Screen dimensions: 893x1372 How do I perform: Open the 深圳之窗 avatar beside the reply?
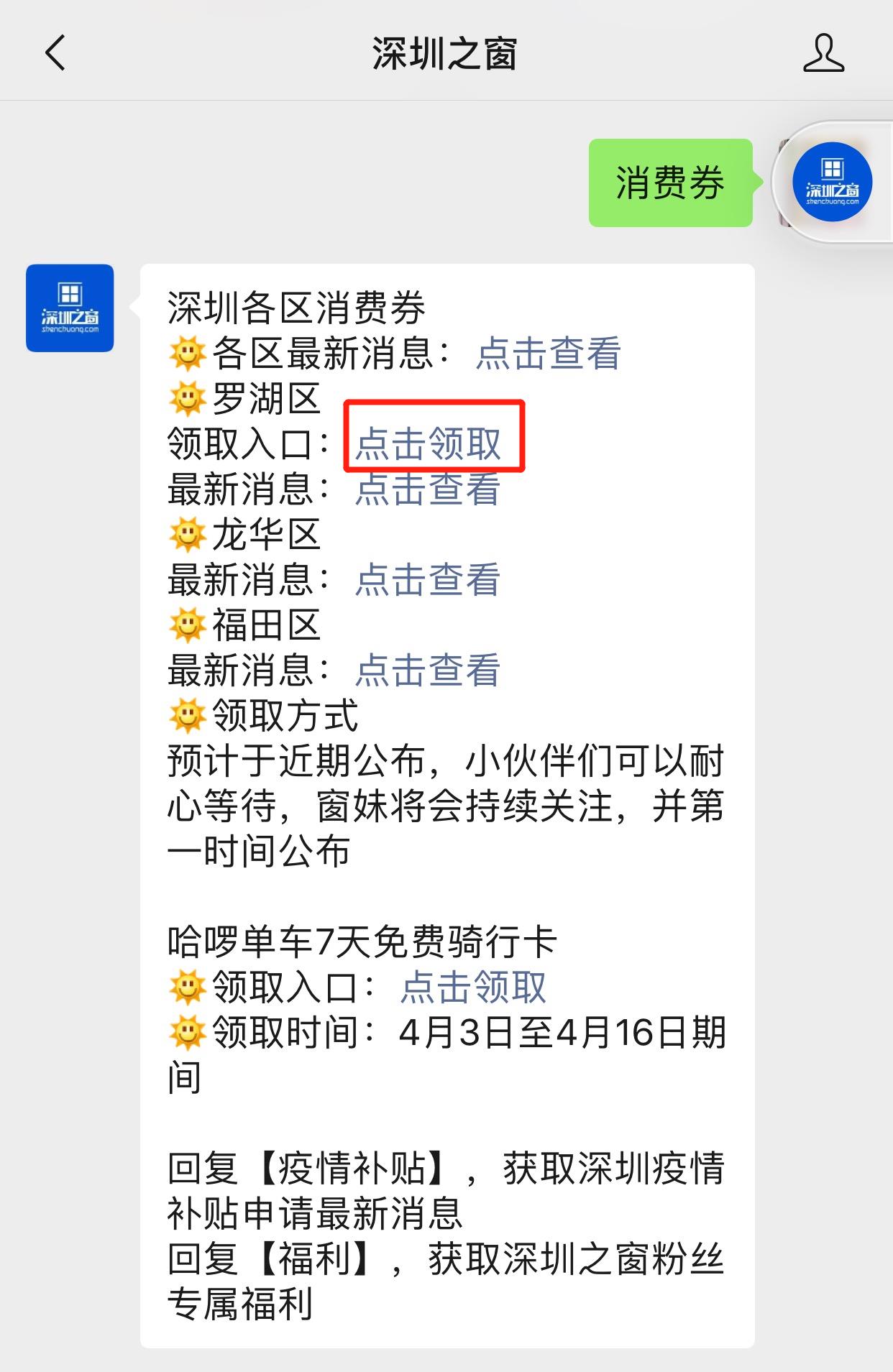tap(70, 308)
